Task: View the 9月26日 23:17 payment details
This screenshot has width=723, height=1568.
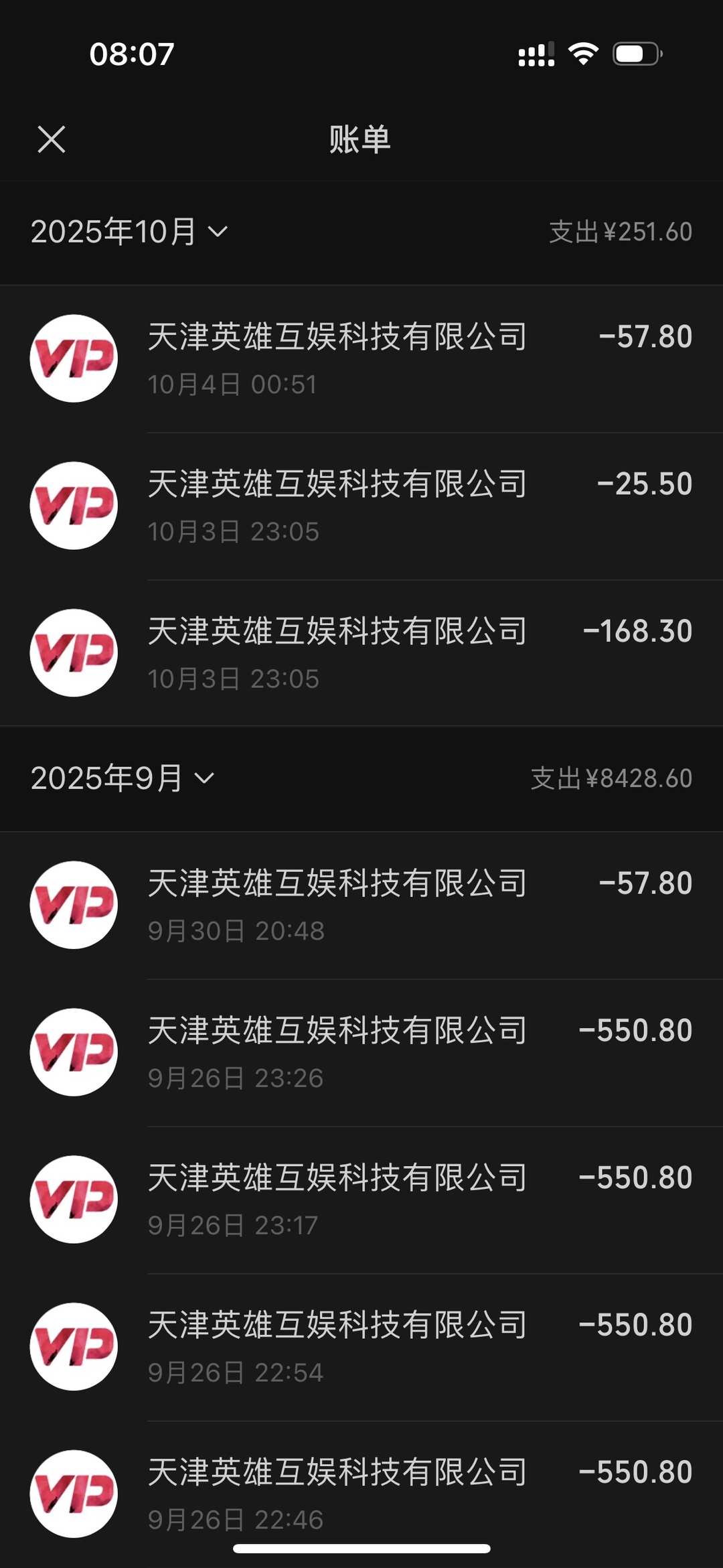Action: tap(361, 1200)
